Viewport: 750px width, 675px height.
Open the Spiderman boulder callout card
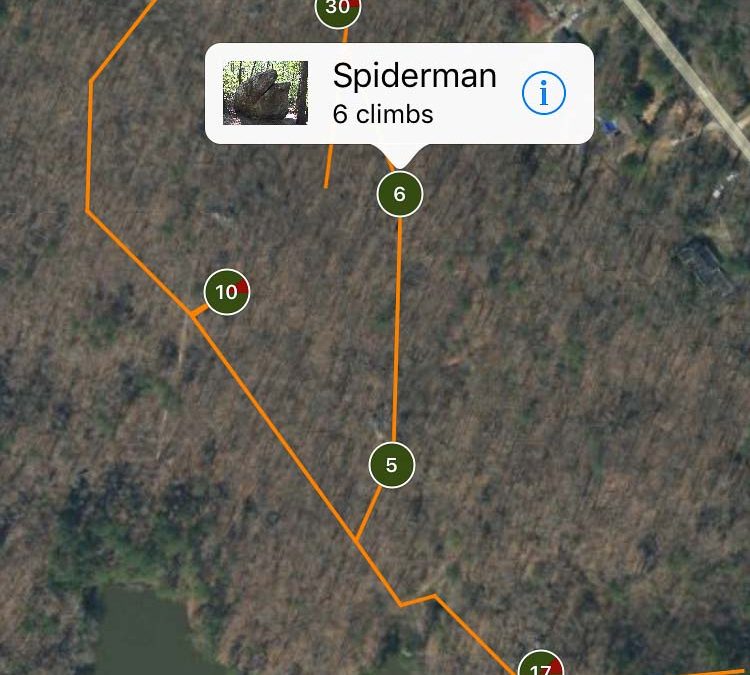(x=400, y=94)
